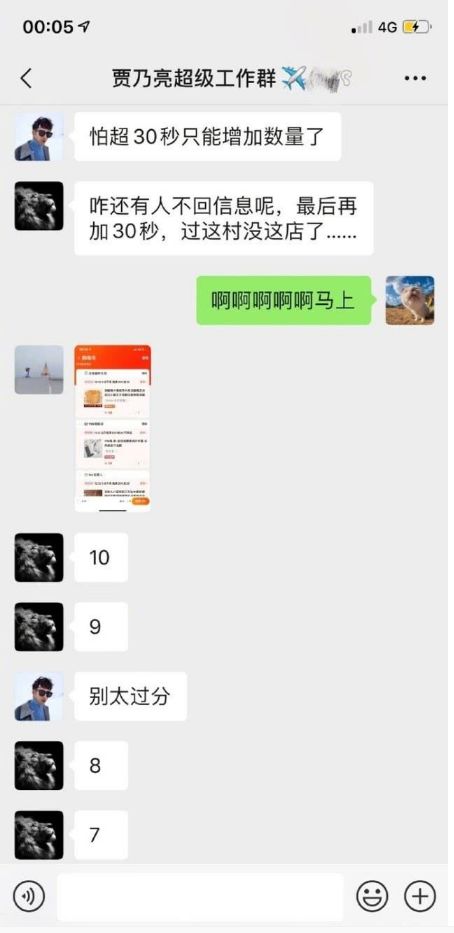The height and width of the screenshot is (933, 454).
Task: Open the chat's three-dot menu
Action: (x=415, y=79)
